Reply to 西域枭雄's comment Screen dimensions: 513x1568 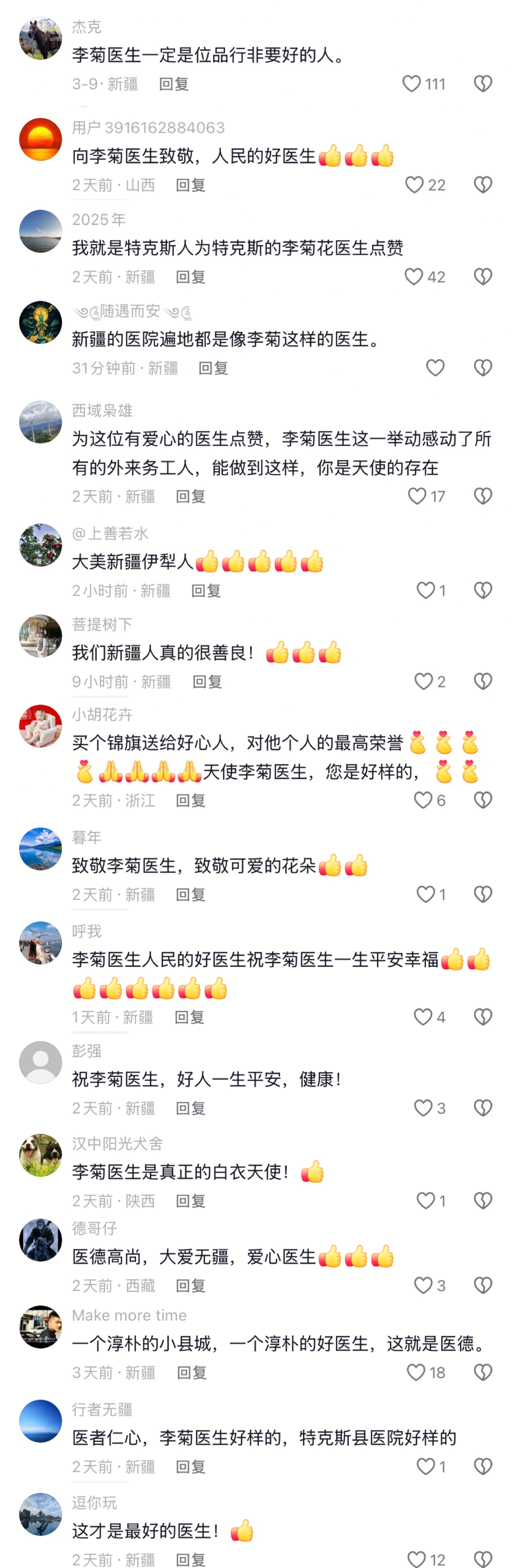click(190, 497)
